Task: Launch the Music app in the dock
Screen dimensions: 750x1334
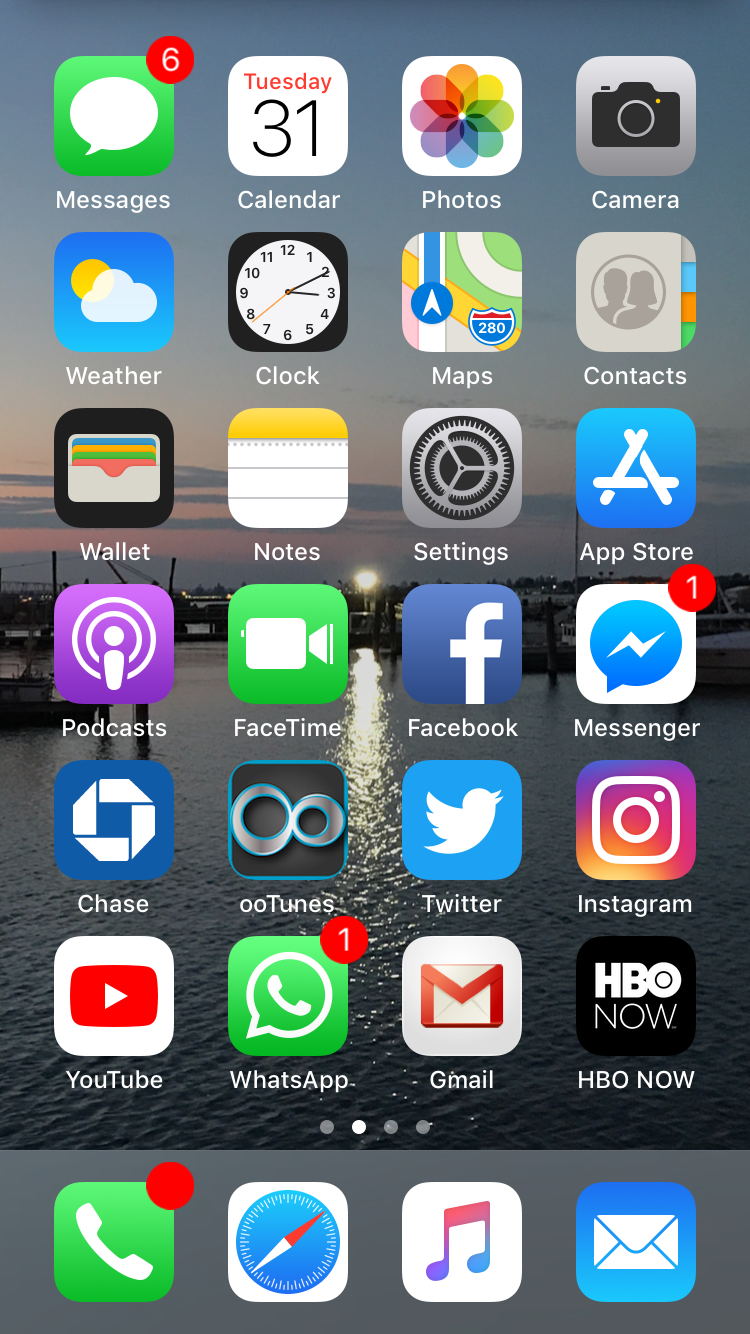Action: 462,1242
